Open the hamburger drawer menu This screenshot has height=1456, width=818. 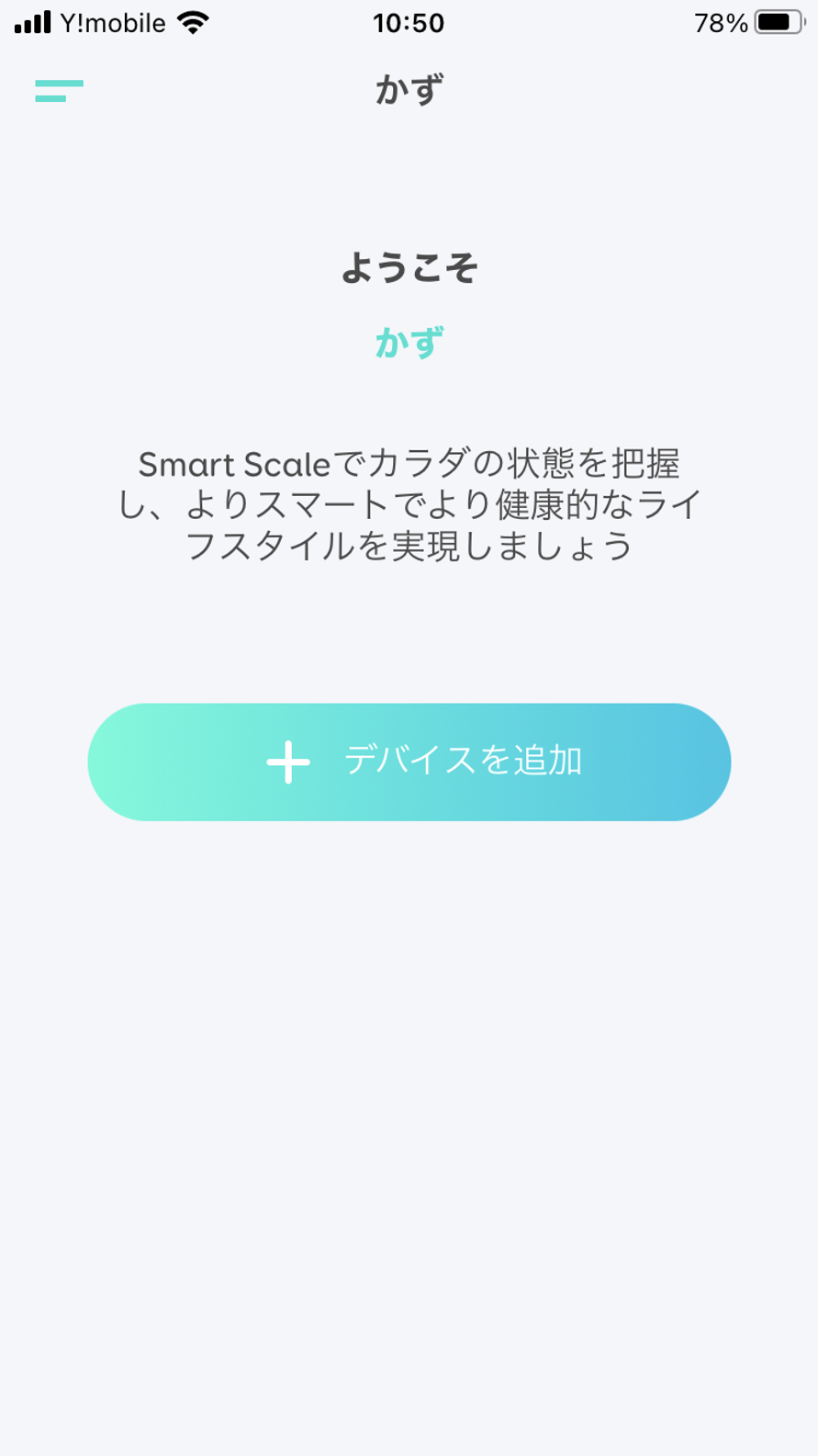point(59,91)
